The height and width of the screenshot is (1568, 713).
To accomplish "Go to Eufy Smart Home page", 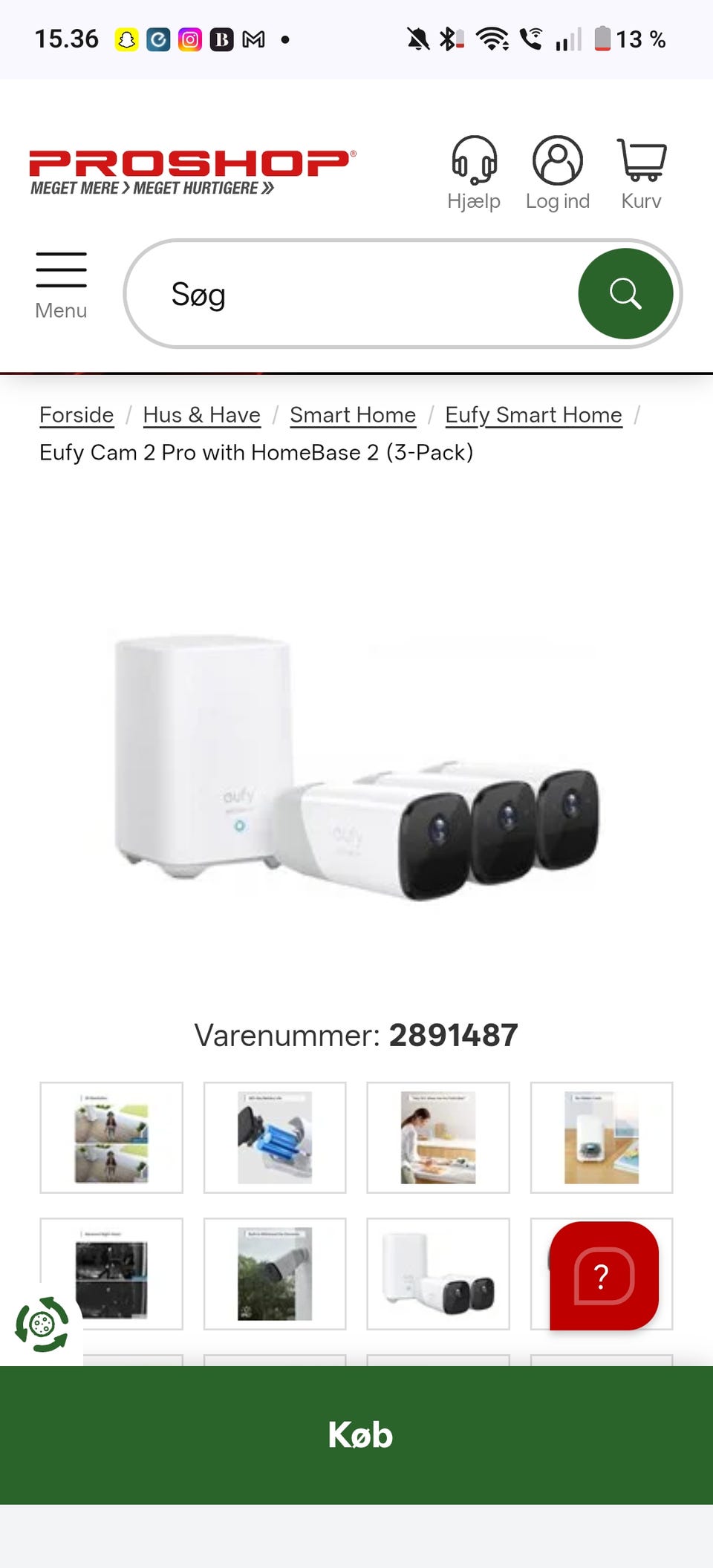I will click(x=533, y=414).
